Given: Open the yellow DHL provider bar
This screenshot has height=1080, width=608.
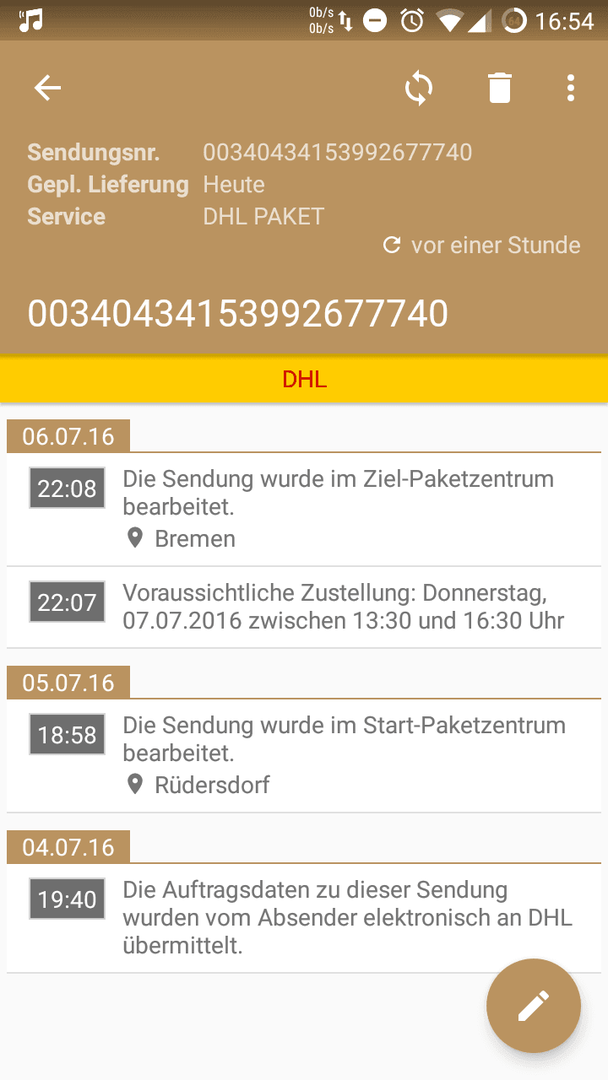Looking at the screenshot, I should (304, 379).
